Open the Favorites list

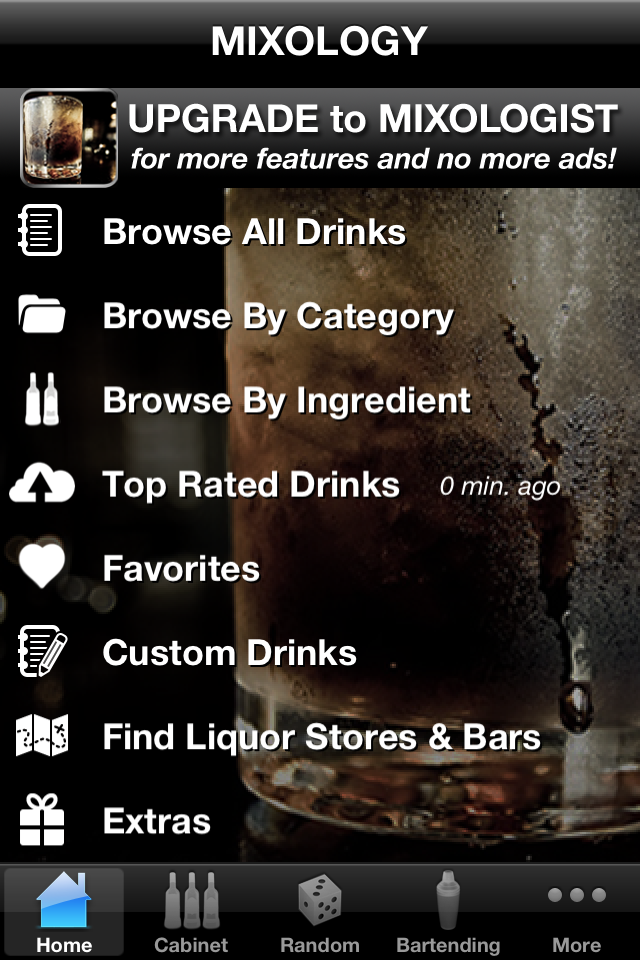click(x=181, y=569)
